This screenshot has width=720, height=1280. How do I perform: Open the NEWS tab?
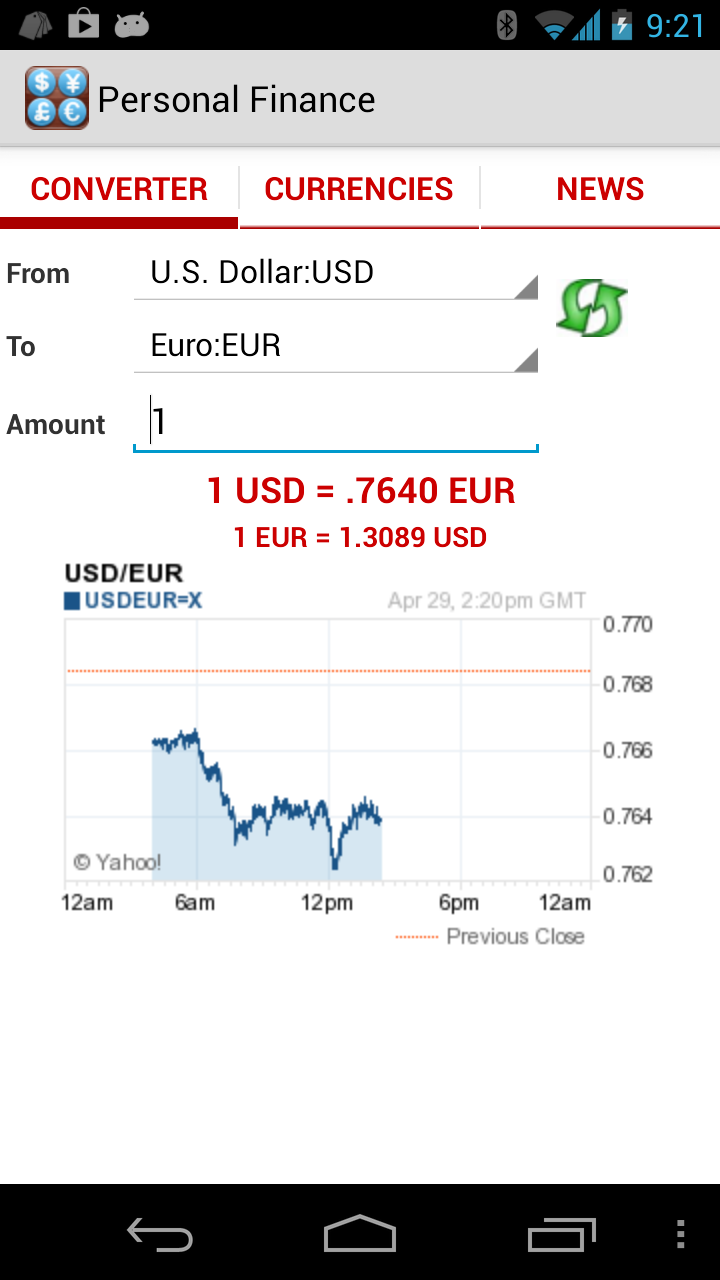point(600,188)
